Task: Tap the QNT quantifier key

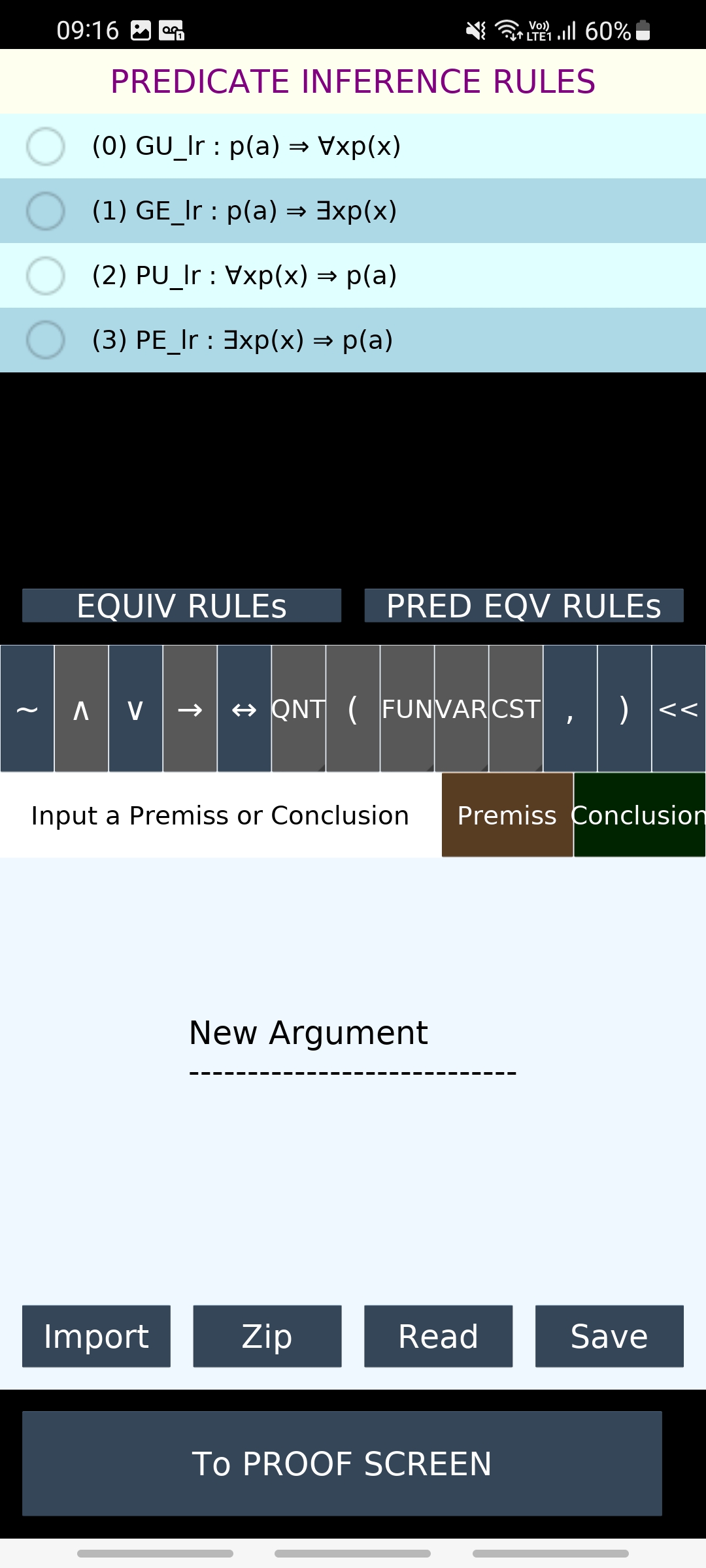Action: coord(298,709)
